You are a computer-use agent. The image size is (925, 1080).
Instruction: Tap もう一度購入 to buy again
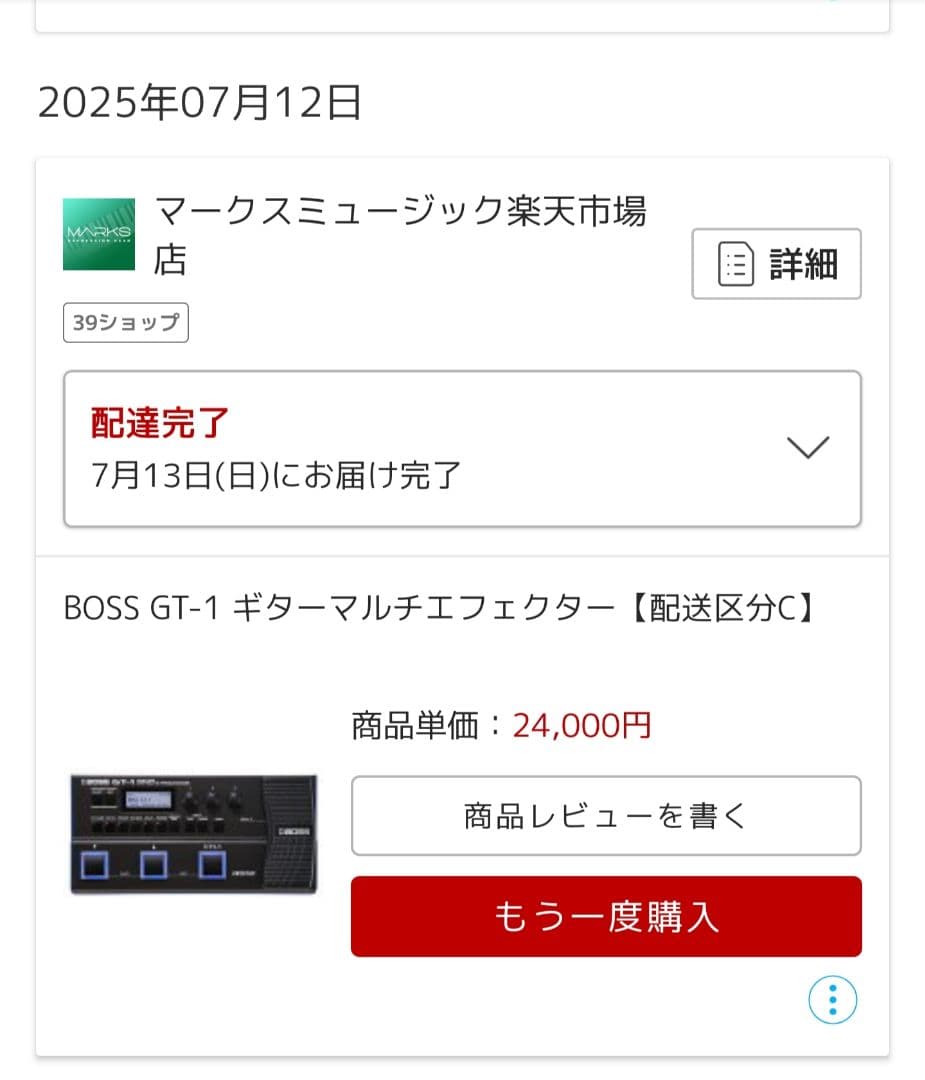605,916
